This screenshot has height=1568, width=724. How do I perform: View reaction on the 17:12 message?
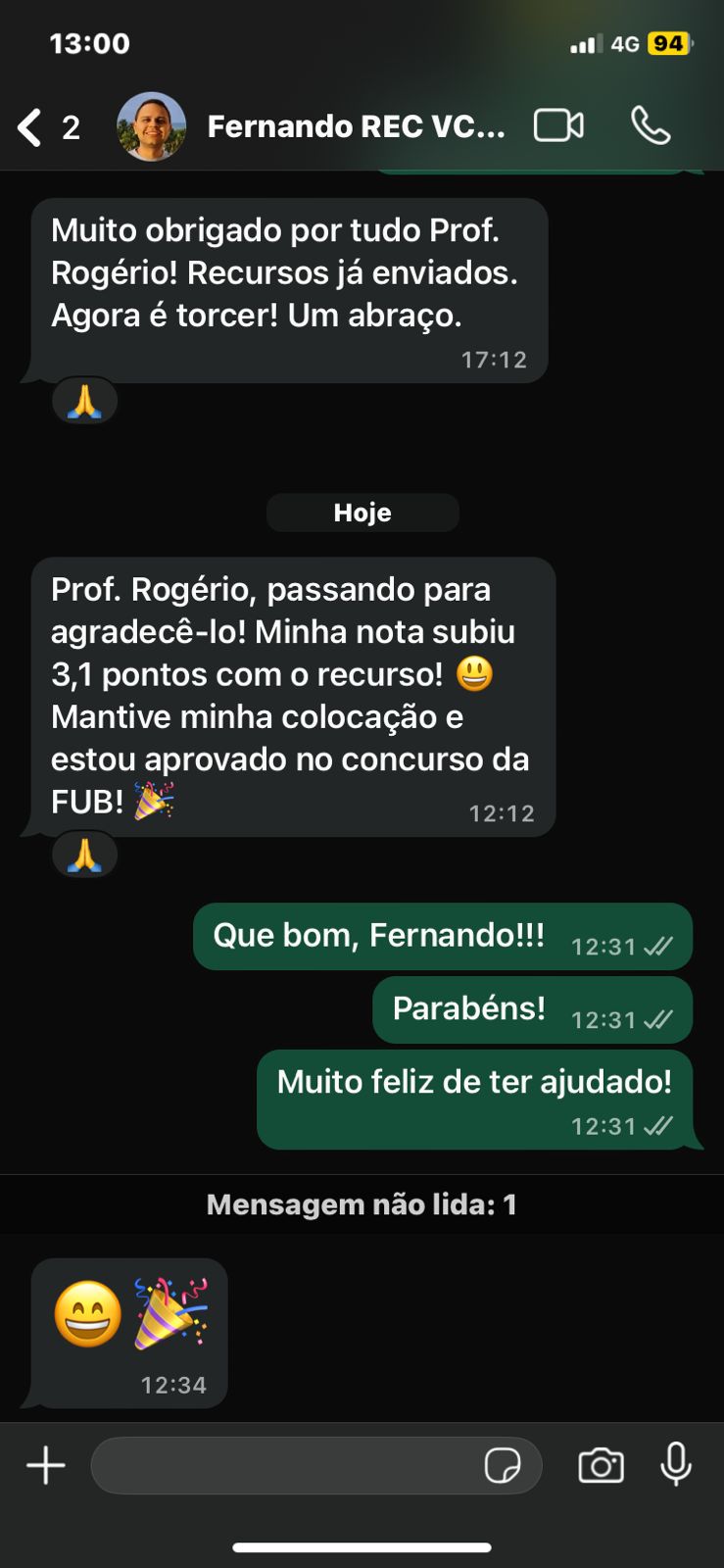(84, 402)
